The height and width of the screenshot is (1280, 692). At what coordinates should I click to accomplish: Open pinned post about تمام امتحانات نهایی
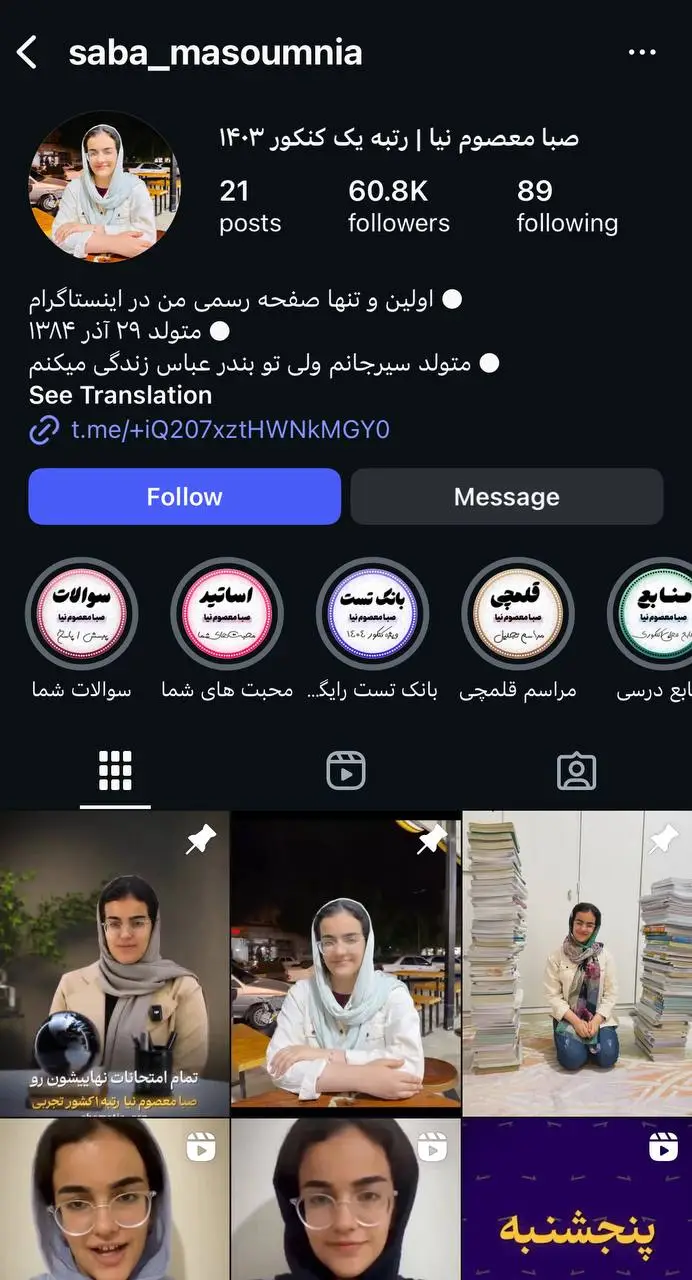pyautogui.click(x=114, y=963)
